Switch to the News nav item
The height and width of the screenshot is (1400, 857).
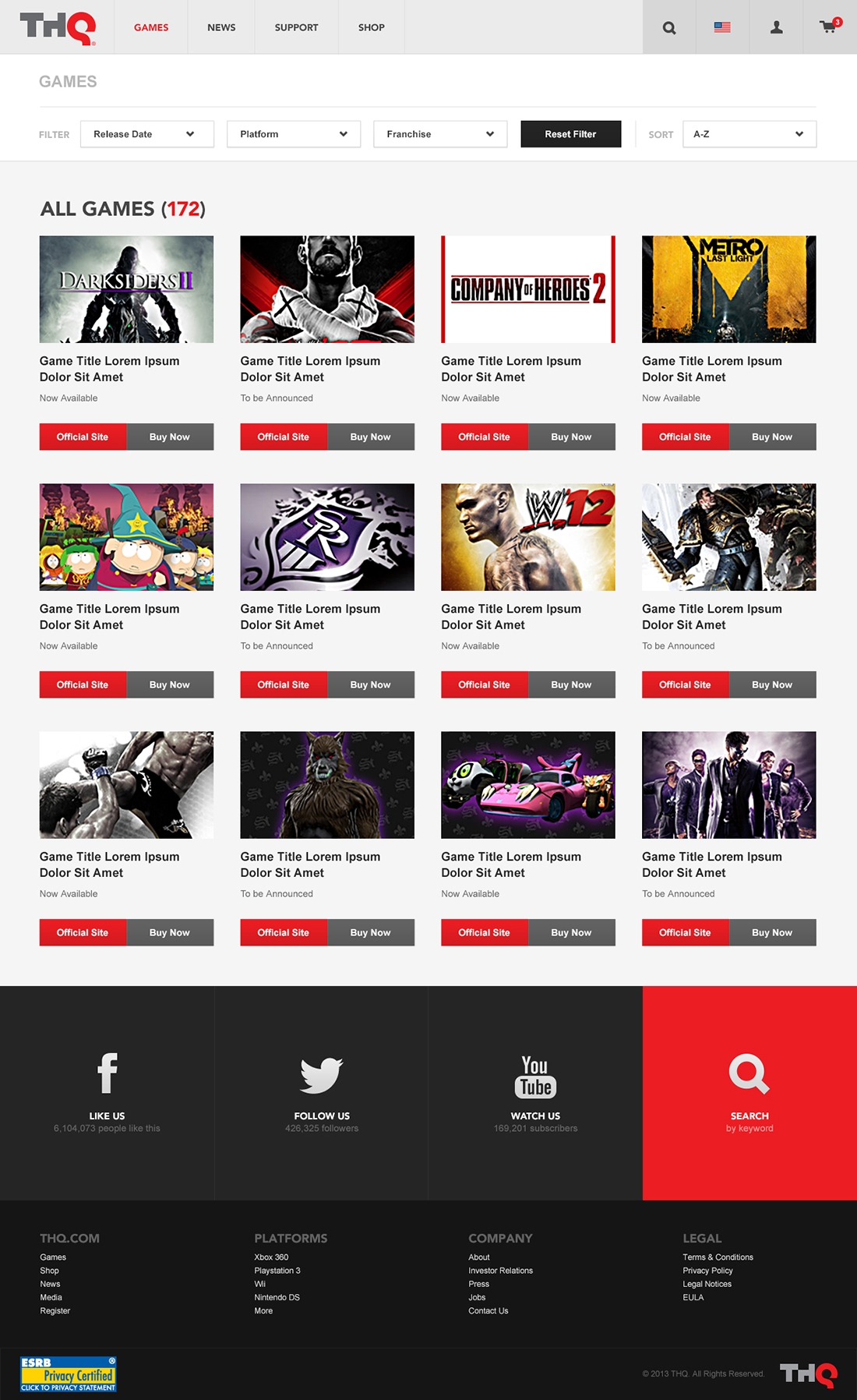click(x=221, y=27)
